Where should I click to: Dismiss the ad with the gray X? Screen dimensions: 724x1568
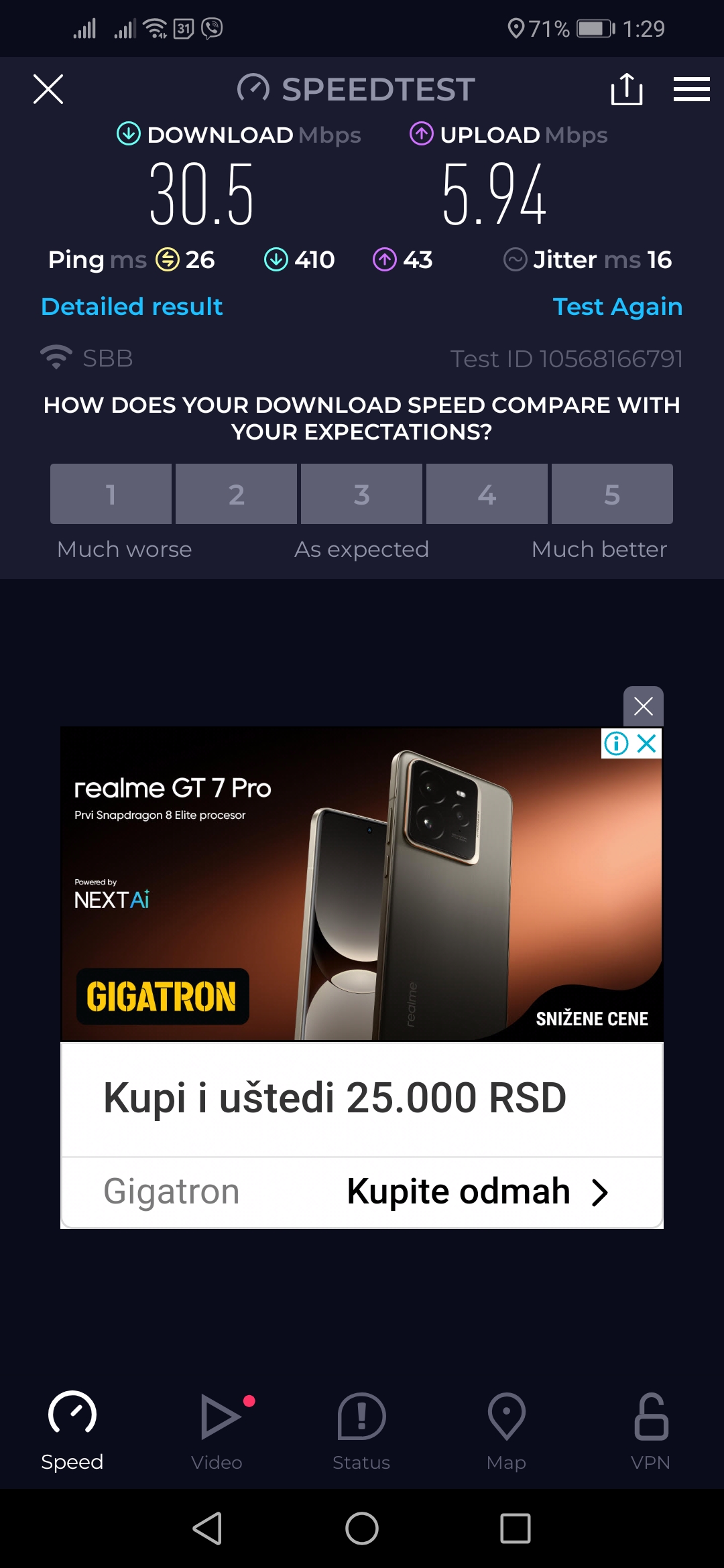click(x=643, y=706)
